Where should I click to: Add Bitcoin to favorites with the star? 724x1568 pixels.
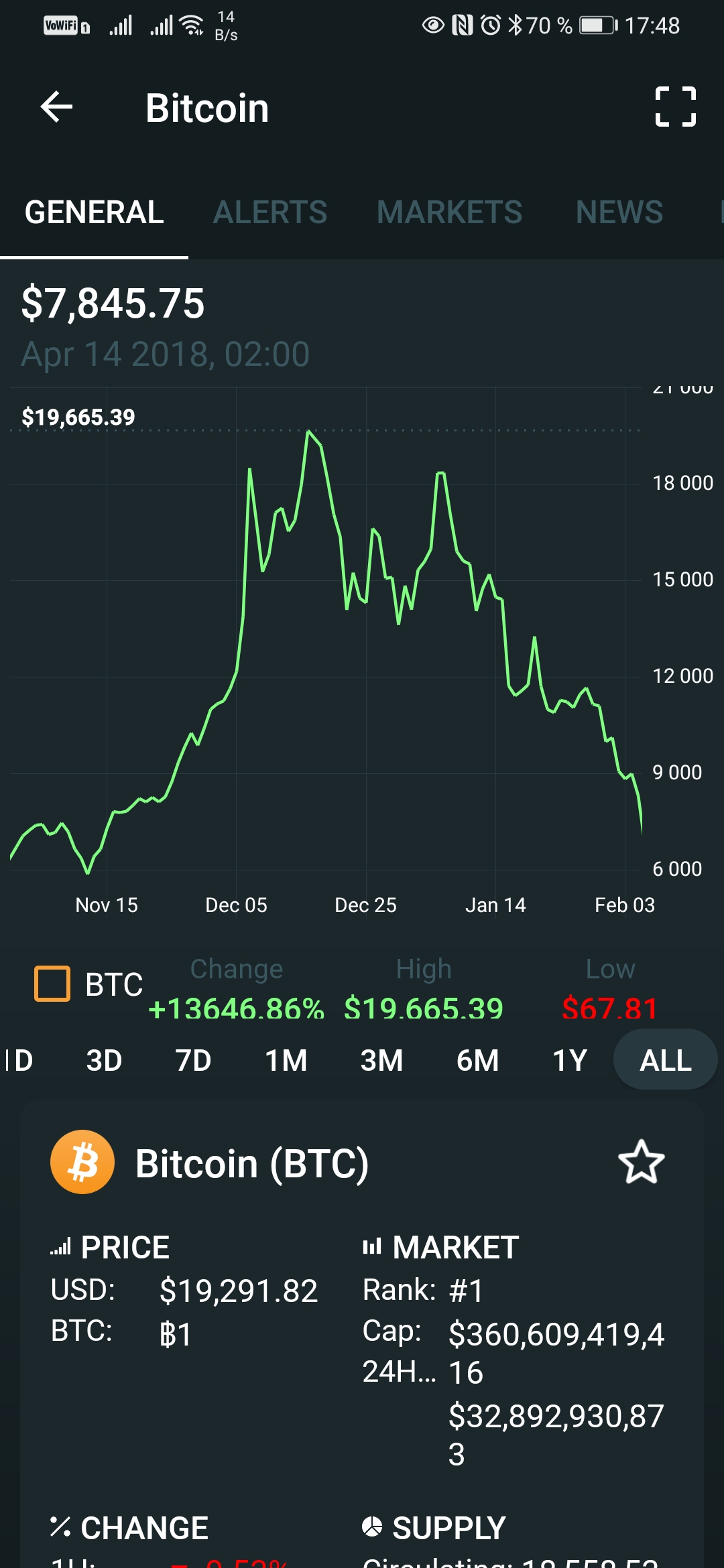tap(641, 1162)
